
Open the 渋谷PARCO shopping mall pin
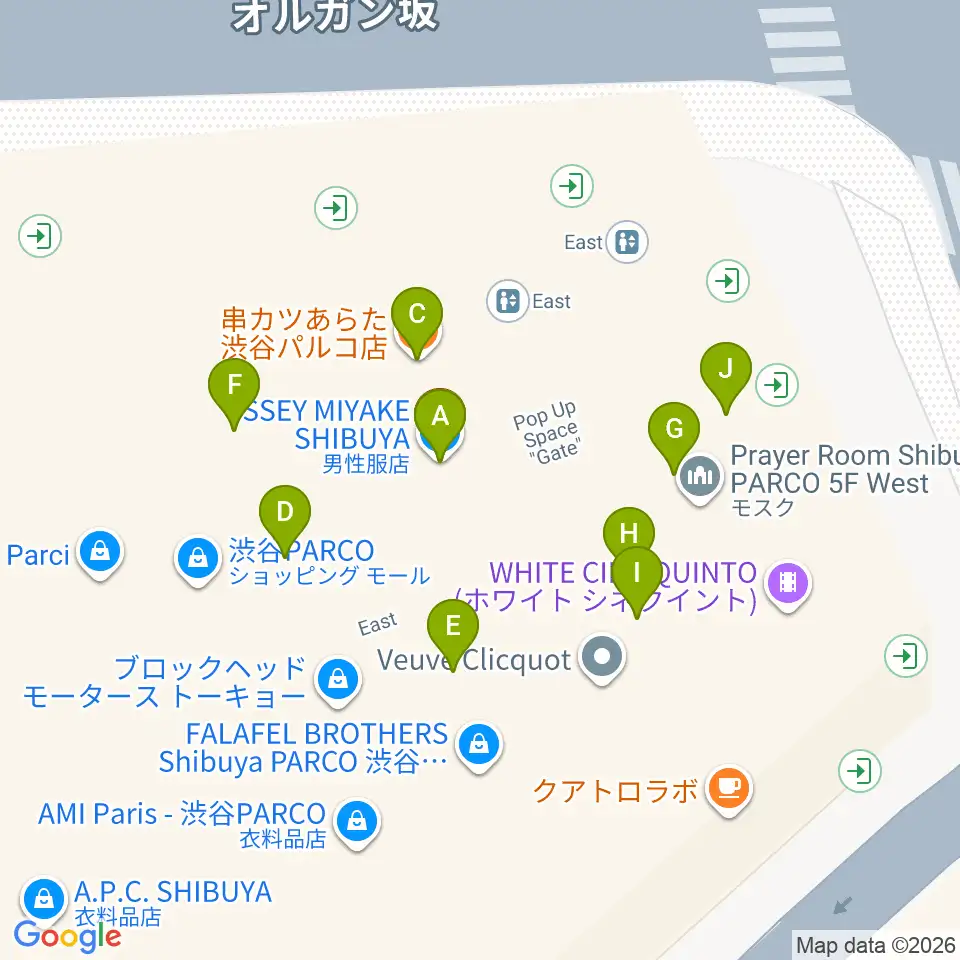pos(198,561)
